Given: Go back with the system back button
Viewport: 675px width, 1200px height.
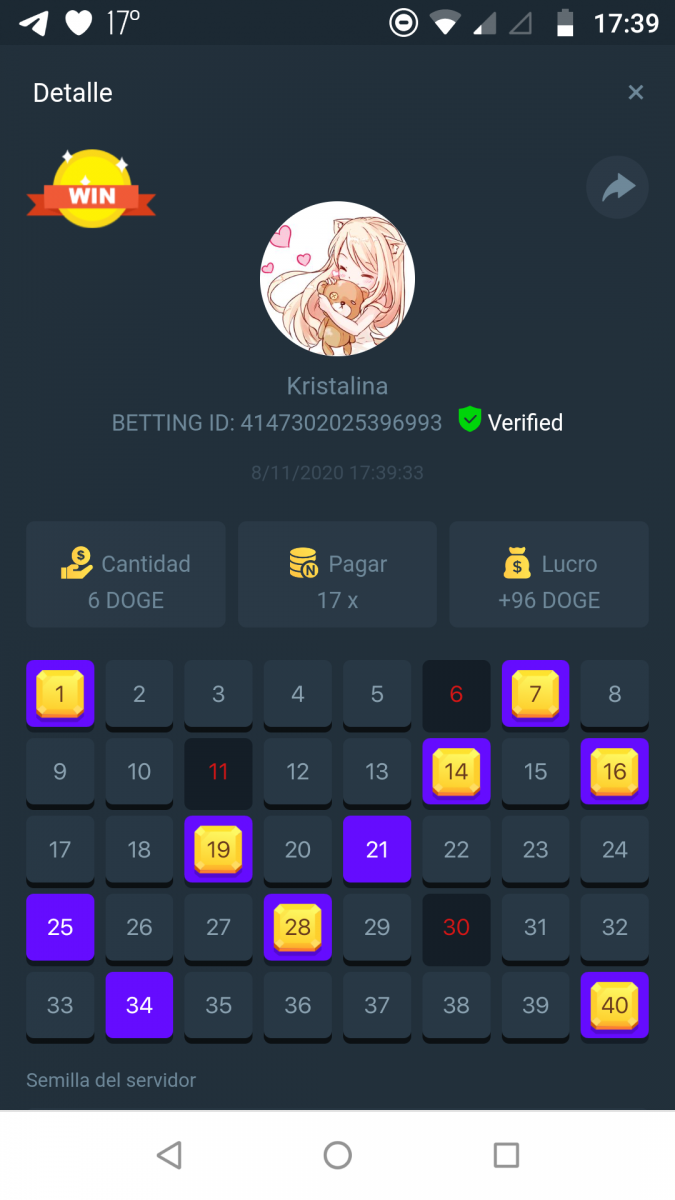Looking at the screenshot, I should pos(169,1156).
